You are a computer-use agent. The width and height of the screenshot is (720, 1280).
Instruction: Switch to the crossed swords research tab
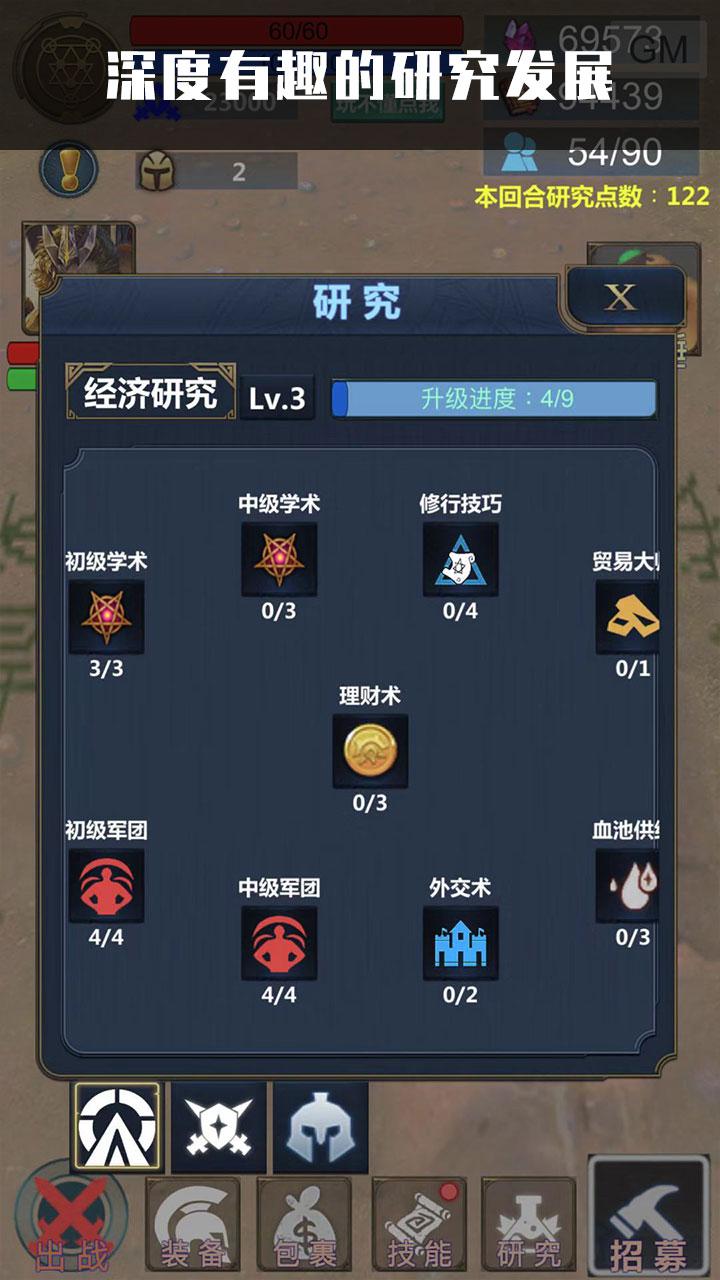(219, 1128)
